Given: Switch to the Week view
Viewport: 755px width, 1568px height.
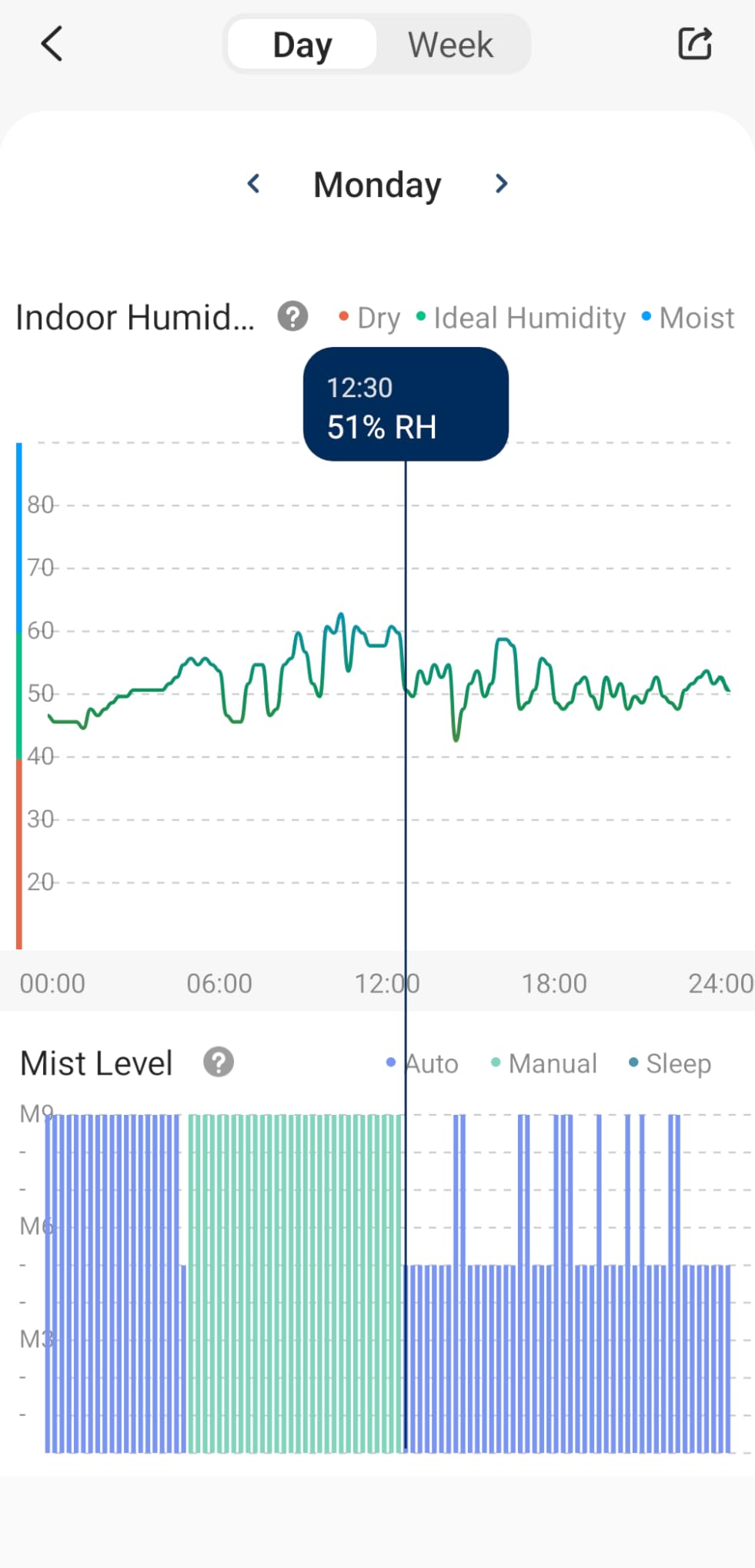Looking at the screenshot, I should point(450,45).
